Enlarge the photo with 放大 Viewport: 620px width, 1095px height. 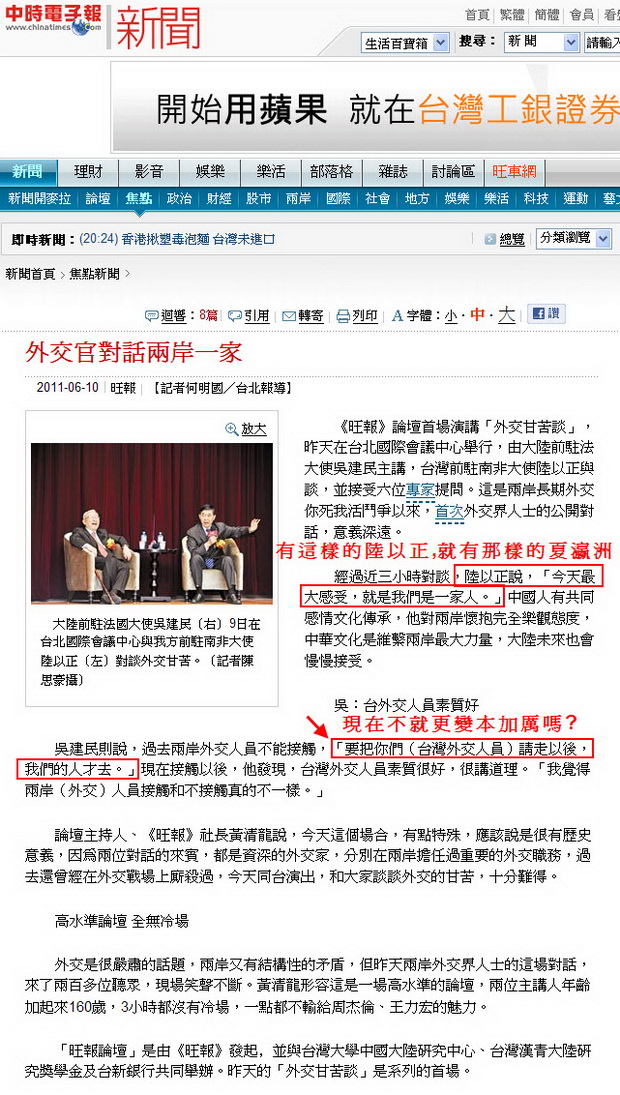coord(246,429)
